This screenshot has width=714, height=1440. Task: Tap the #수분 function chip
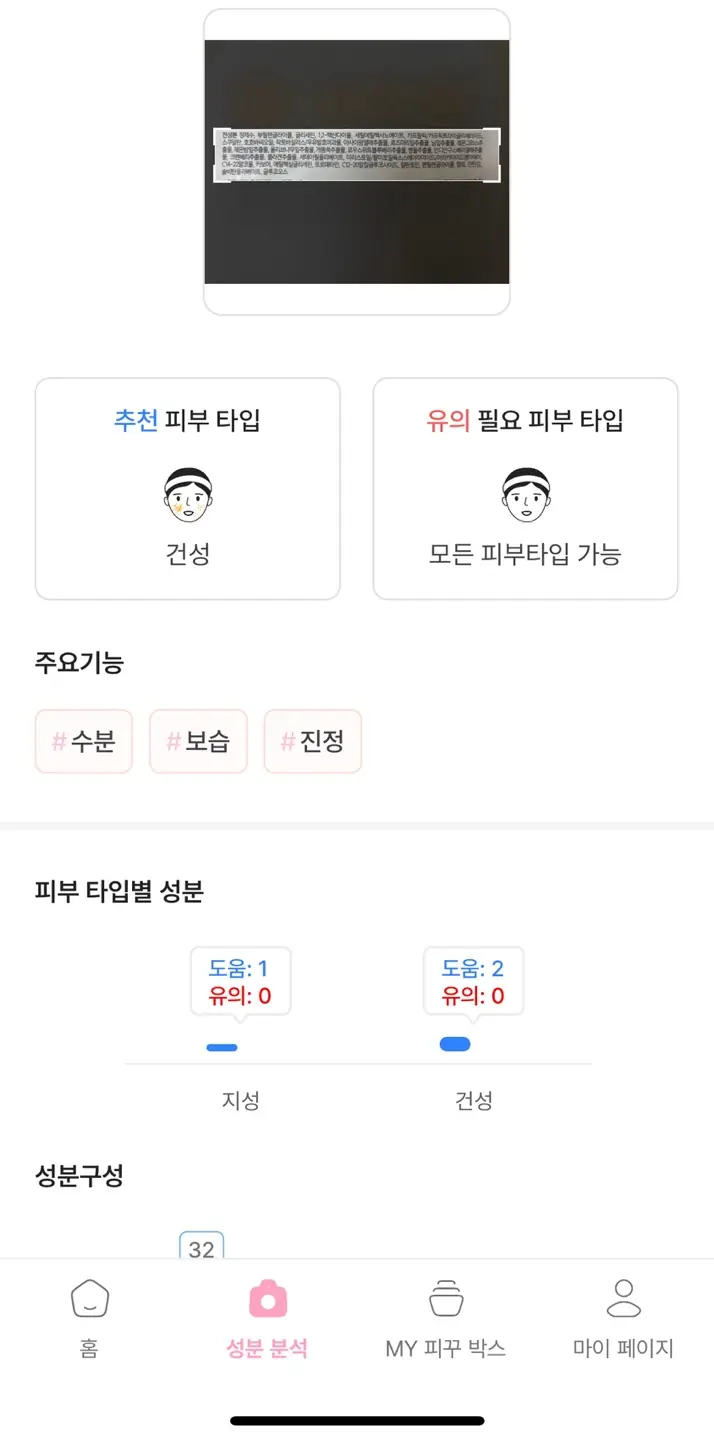84,741
